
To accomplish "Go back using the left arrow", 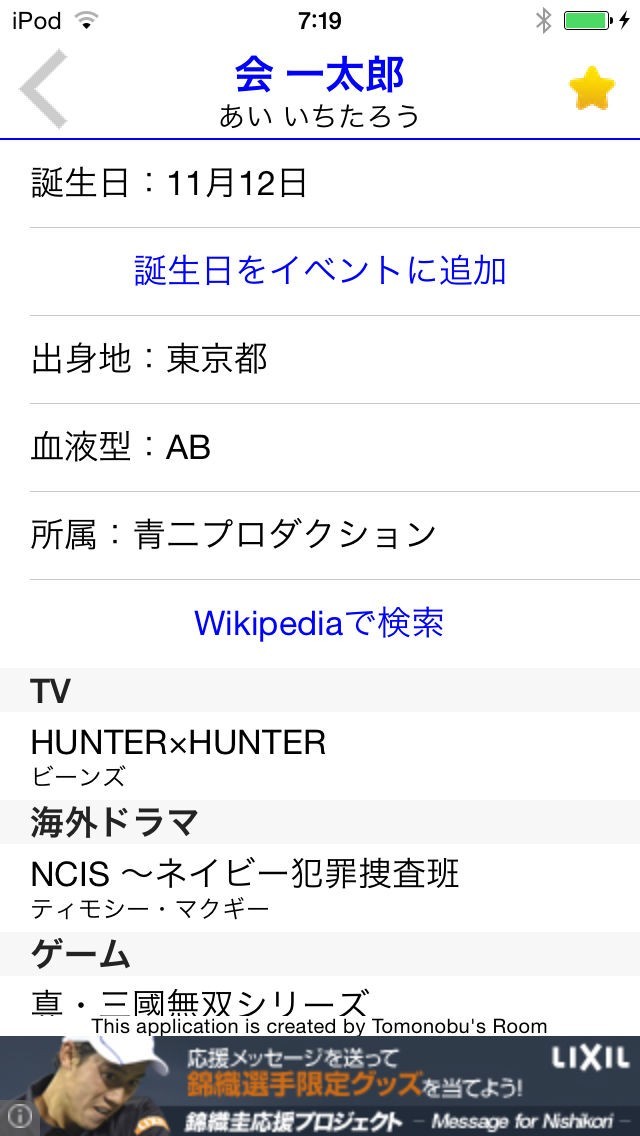I will pyautogui.click(x=44, y=89).
